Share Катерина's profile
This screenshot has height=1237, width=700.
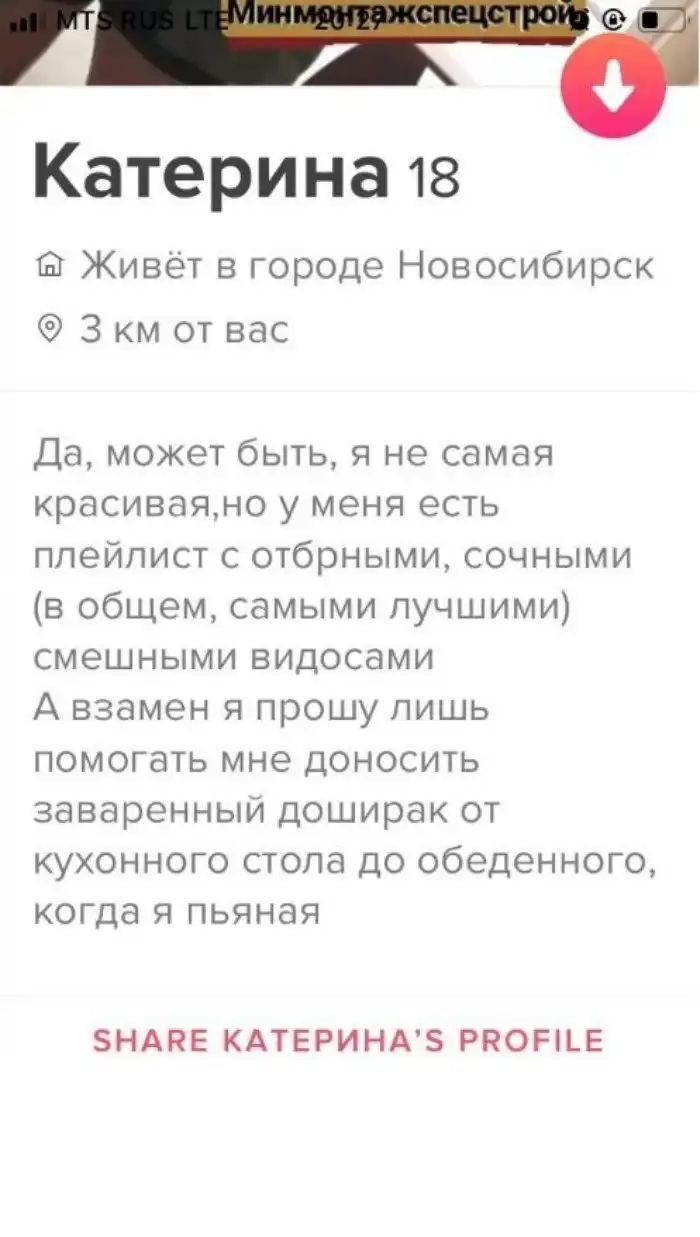(348, 1040)
